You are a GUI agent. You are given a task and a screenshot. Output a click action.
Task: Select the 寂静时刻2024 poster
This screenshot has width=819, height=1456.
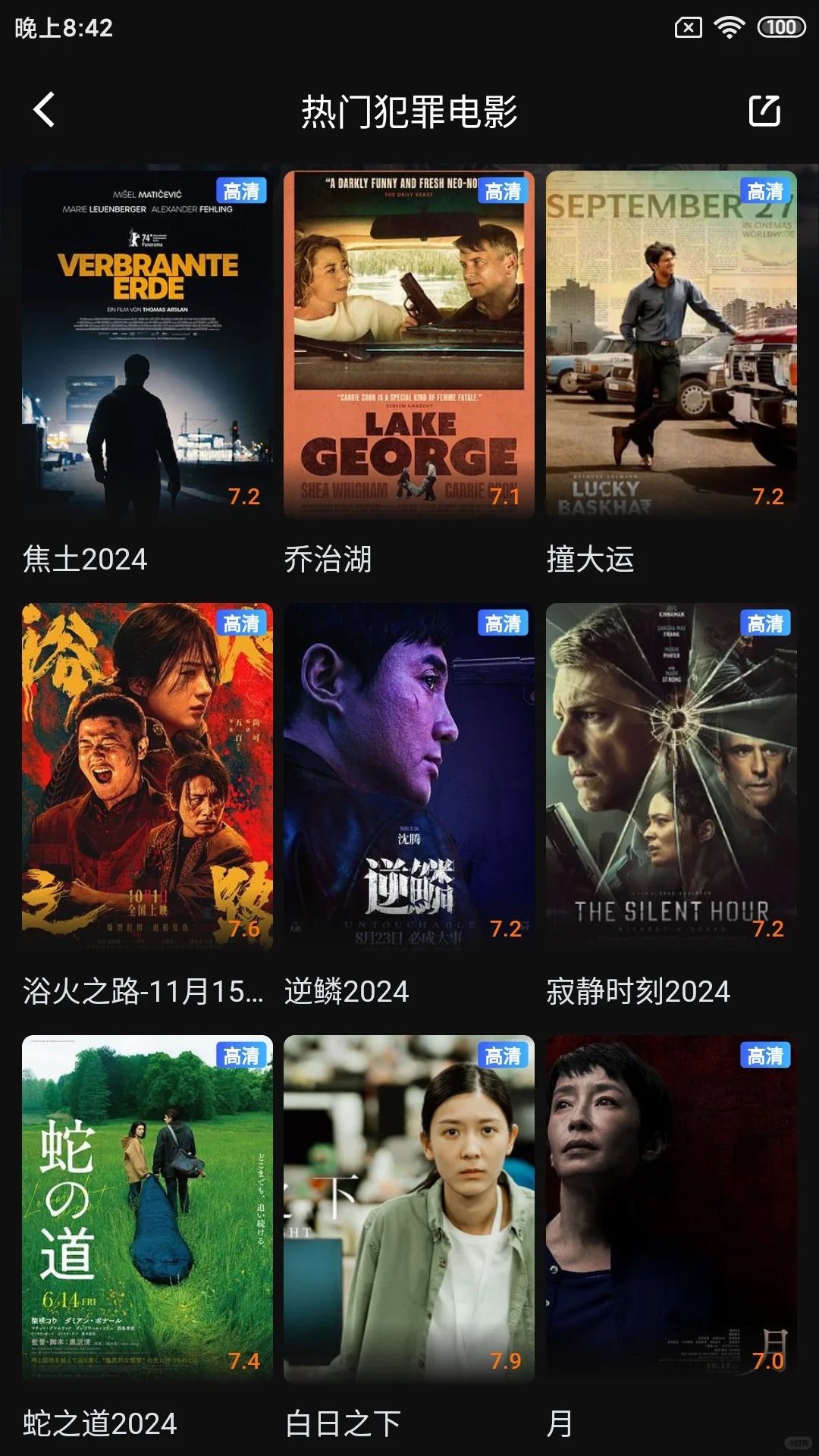pos(671,777)
